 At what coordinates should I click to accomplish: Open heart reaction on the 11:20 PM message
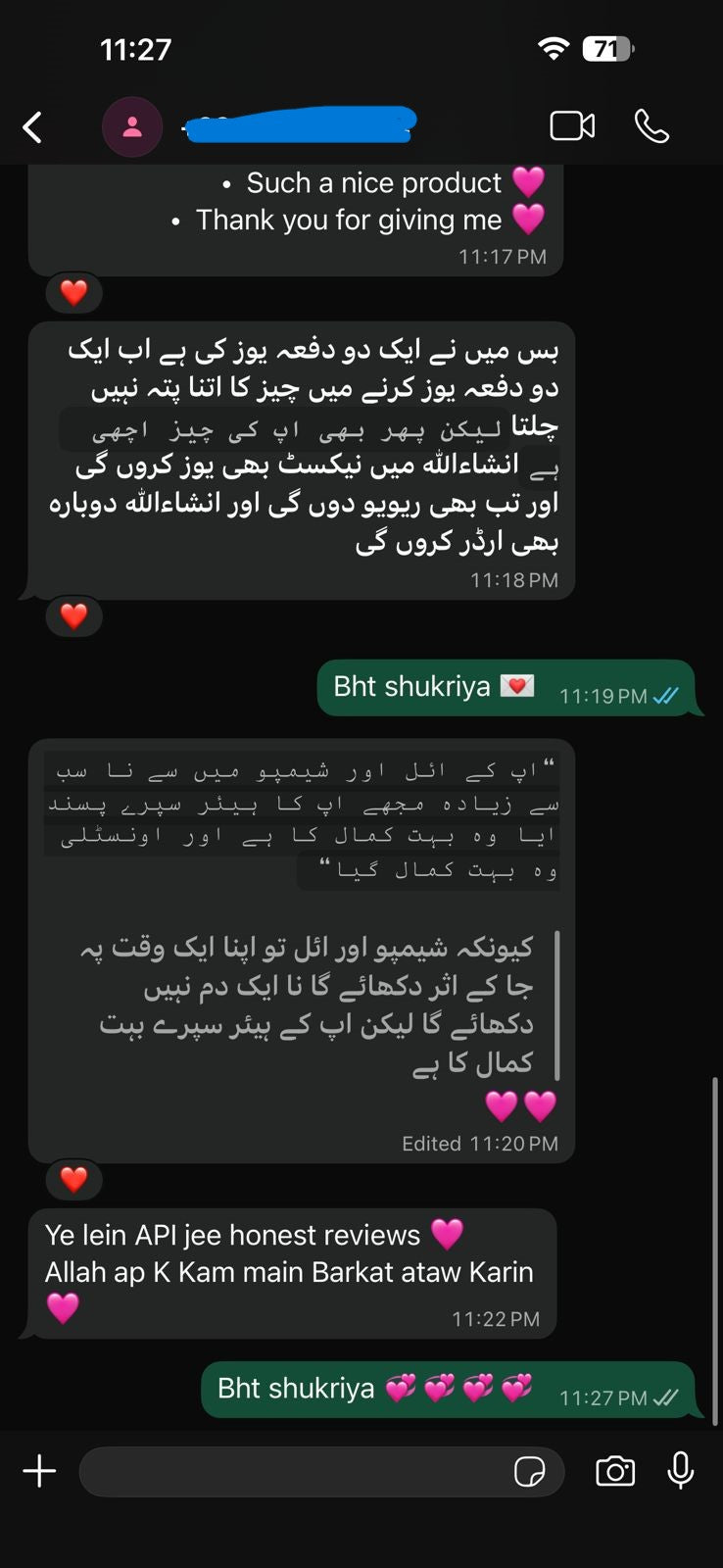[x=74, y=1179]
